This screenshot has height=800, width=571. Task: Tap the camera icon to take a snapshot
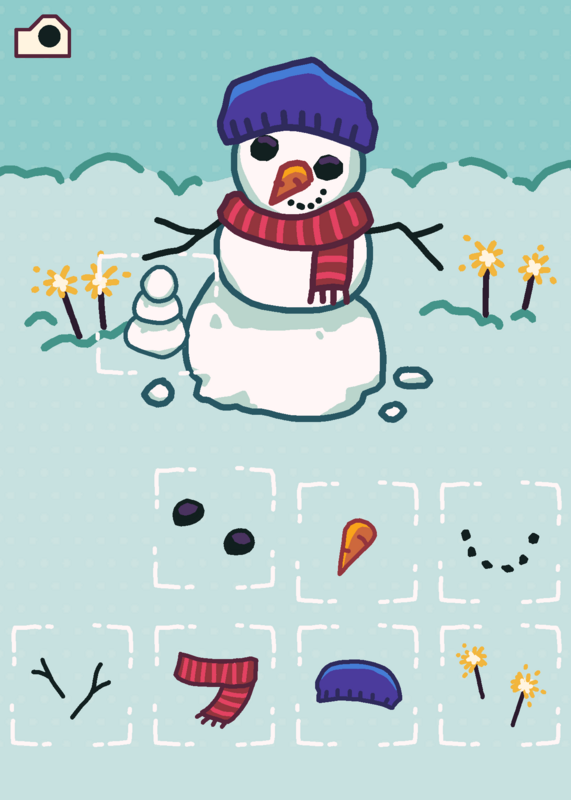42,36
